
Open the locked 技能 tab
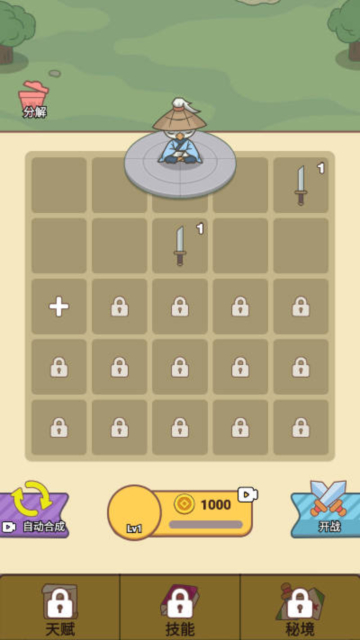tap(180, 608)
